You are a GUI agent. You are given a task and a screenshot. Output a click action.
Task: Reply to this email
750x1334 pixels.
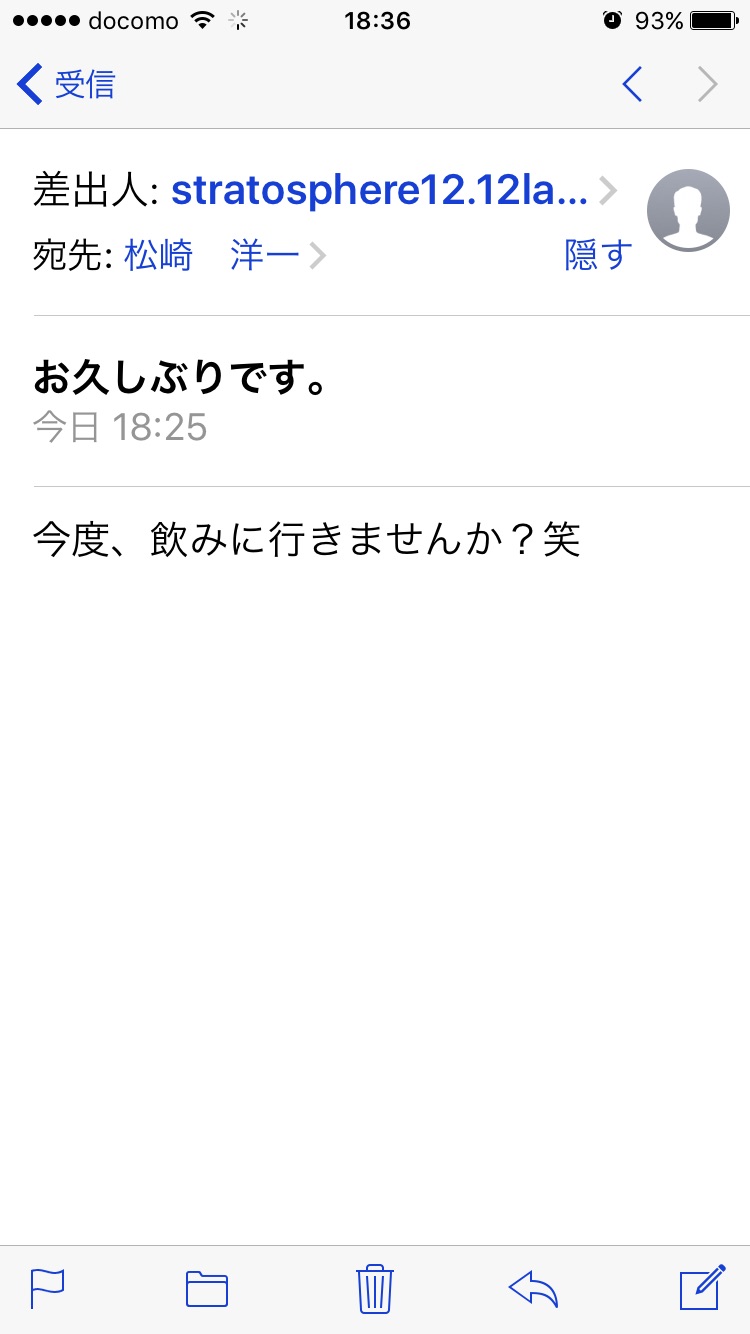533,1288
